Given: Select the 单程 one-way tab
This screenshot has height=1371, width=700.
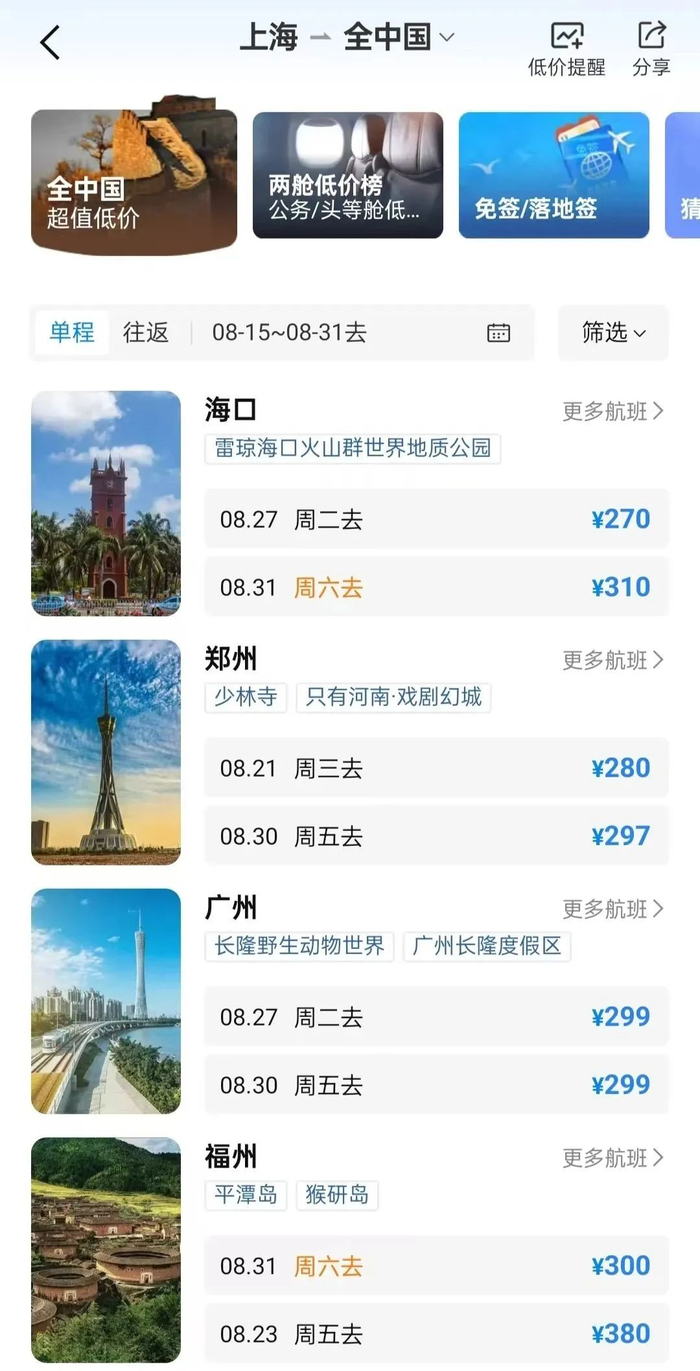Looking at the screenshot, I should (72, 333).
